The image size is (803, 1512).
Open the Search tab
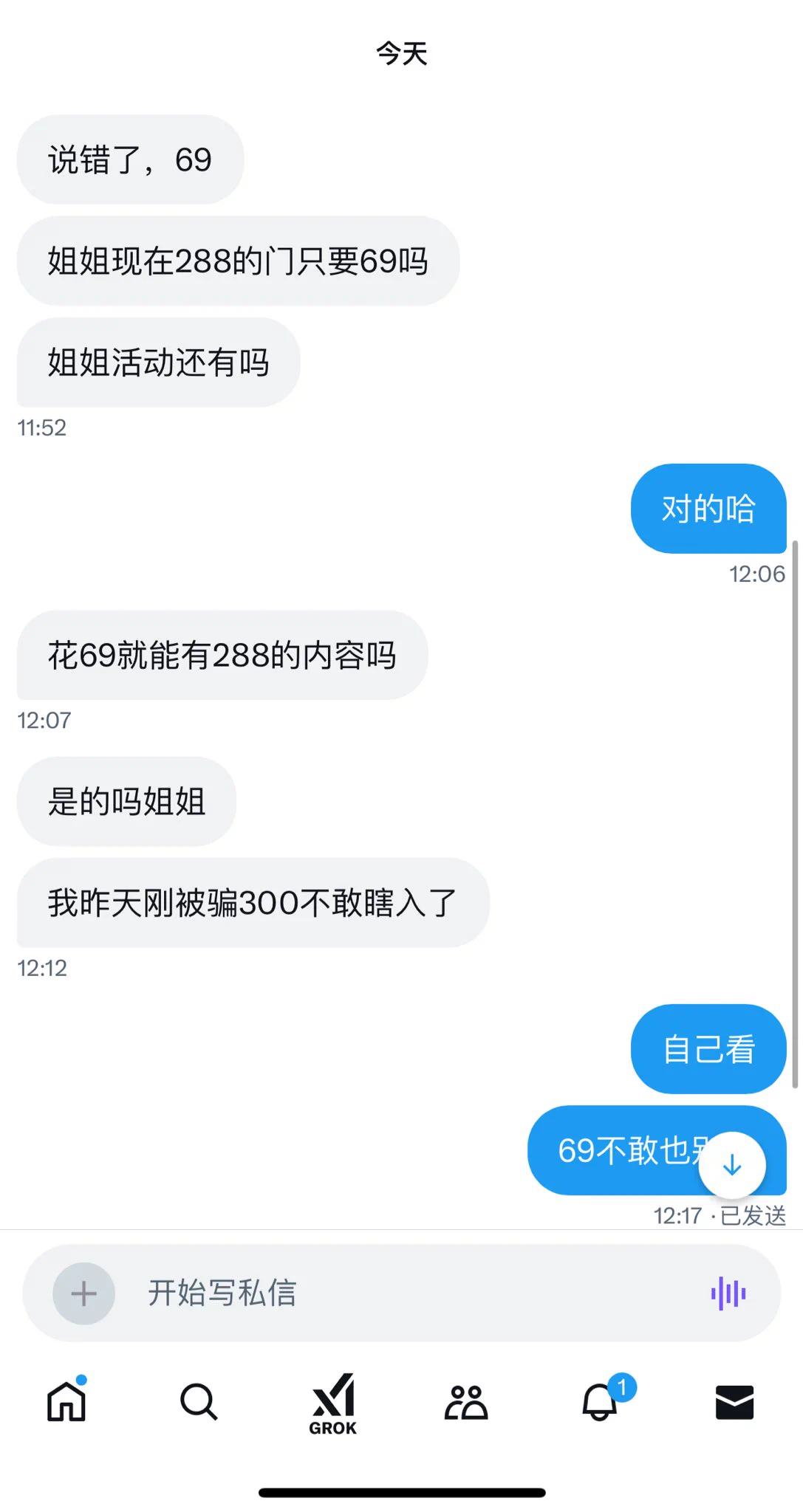pos(199,1401)
